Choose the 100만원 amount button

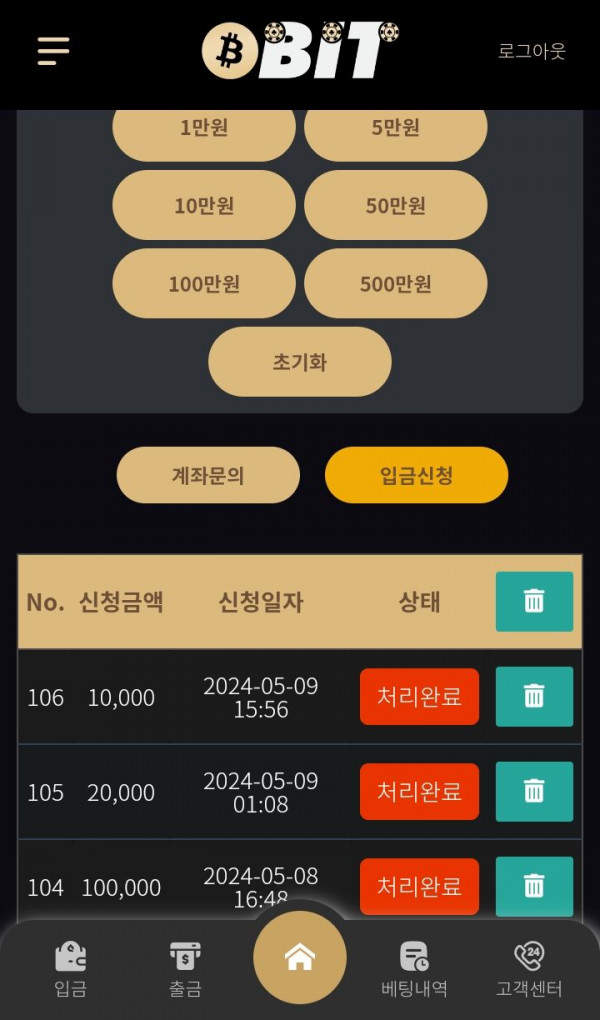[x=204, y=283]
